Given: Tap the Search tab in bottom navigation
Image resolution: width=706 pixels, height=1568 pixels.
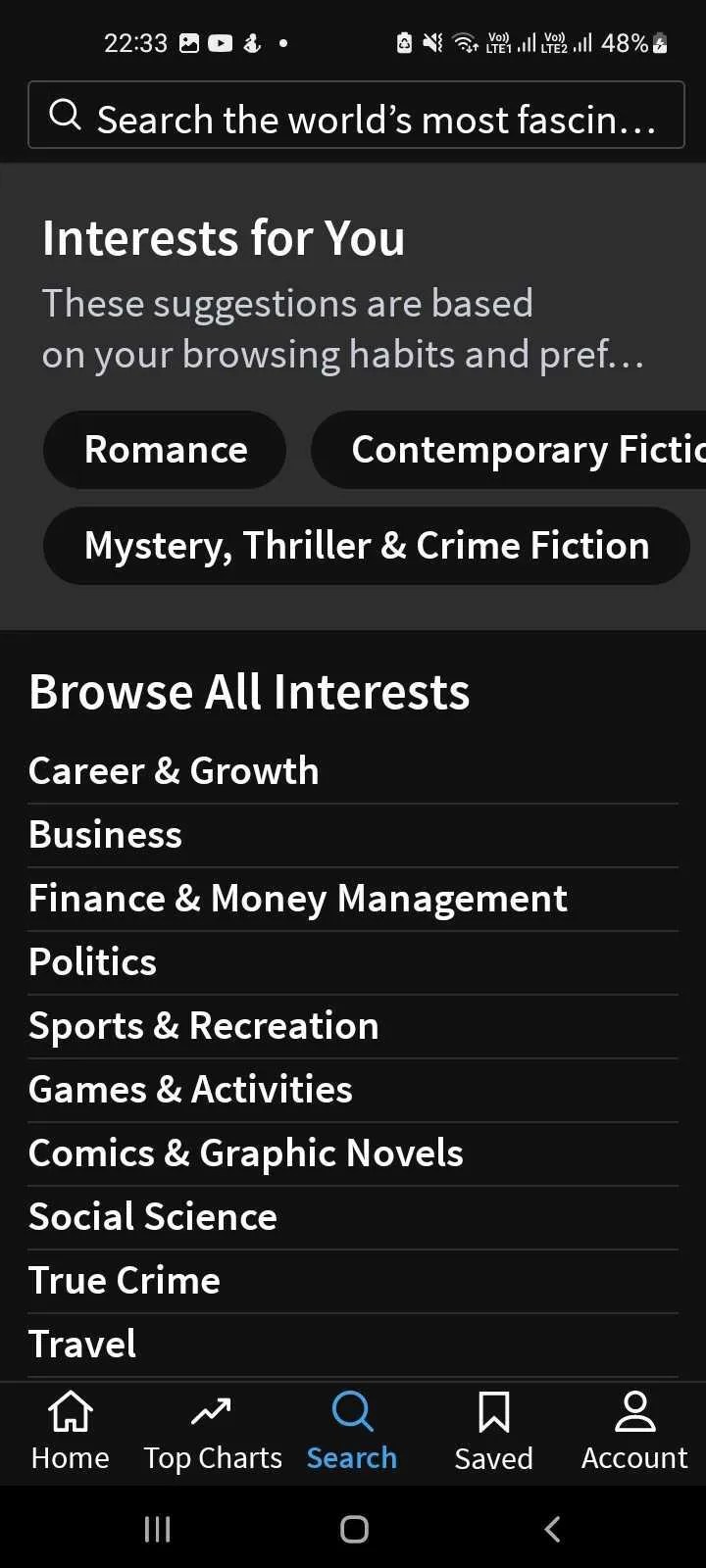Looking at the screenshot, I should [352, 1432].
